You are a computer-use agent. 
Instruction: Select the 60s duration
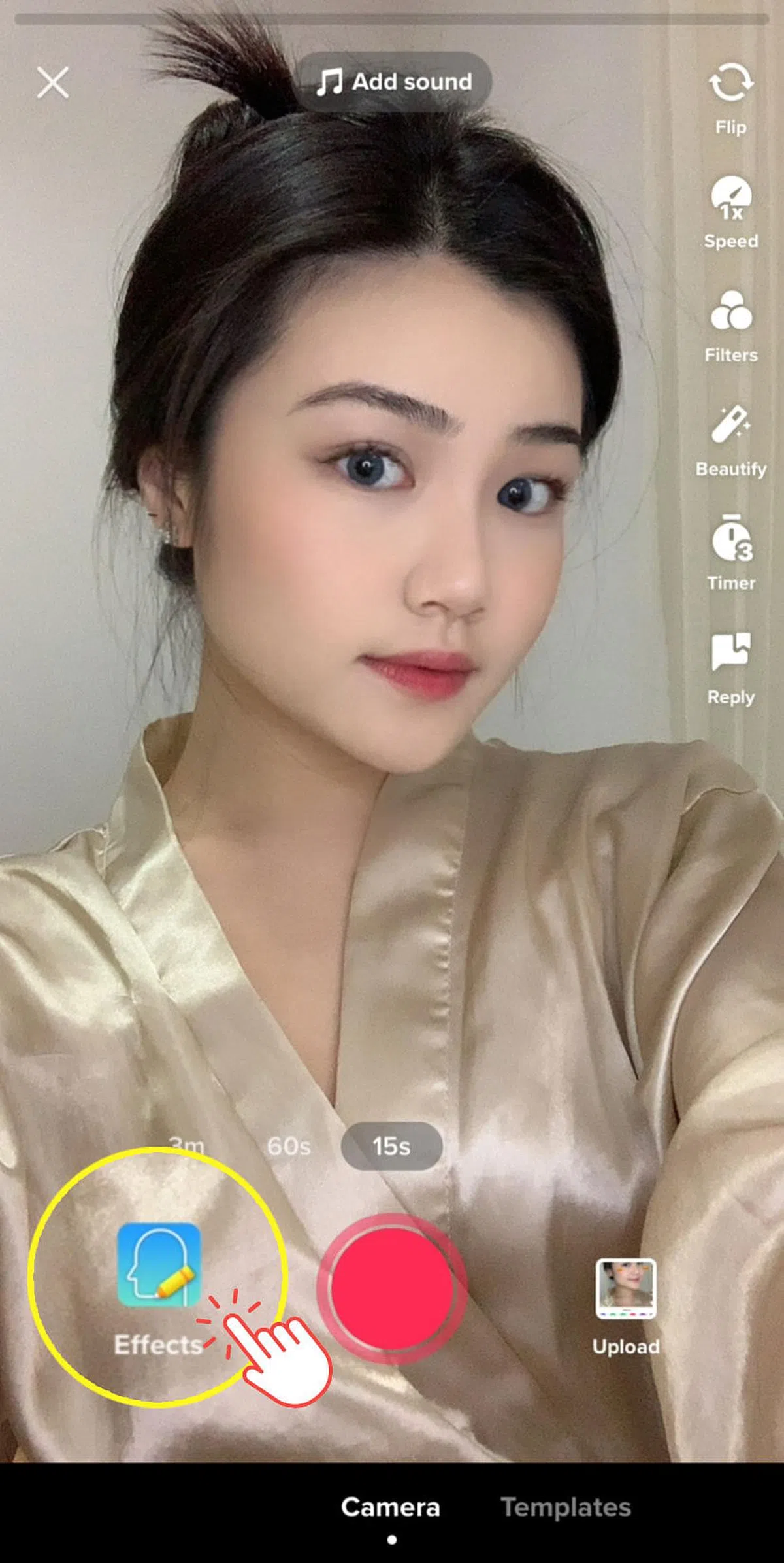coord(289,1147)
